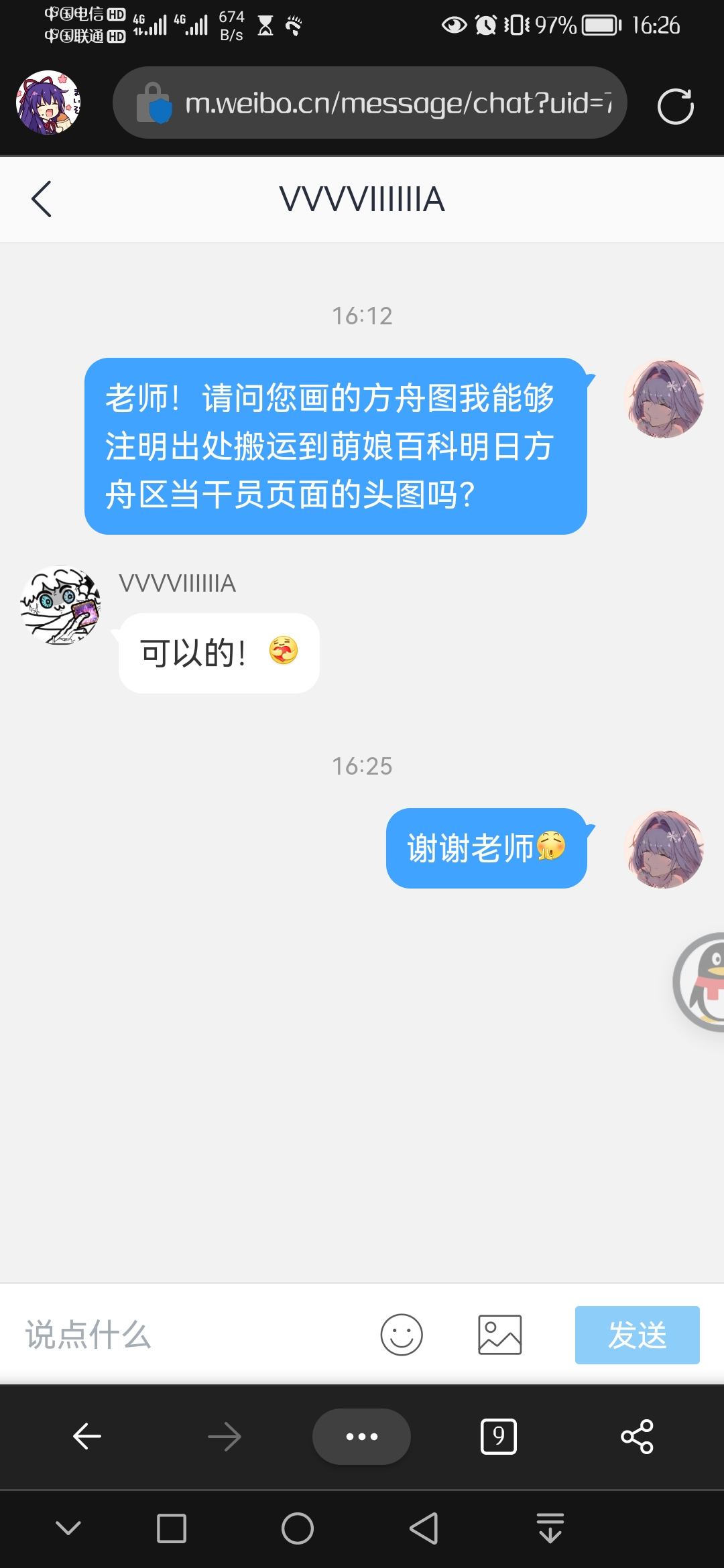Go back from the VVVVIIIIIIA chat
Screen dimensions: 724x1568
point(42,199)
